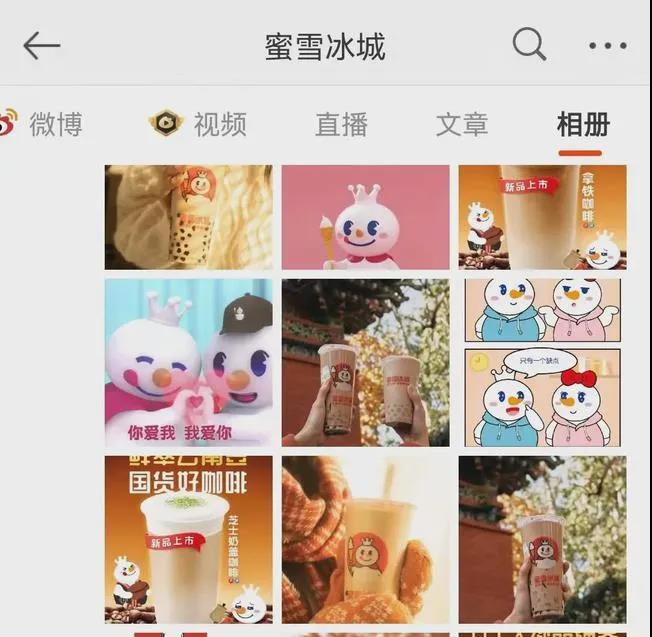Screen dimensions: 652x637
Task: Open the three-dot overflow menu
Action: (606, 46)
